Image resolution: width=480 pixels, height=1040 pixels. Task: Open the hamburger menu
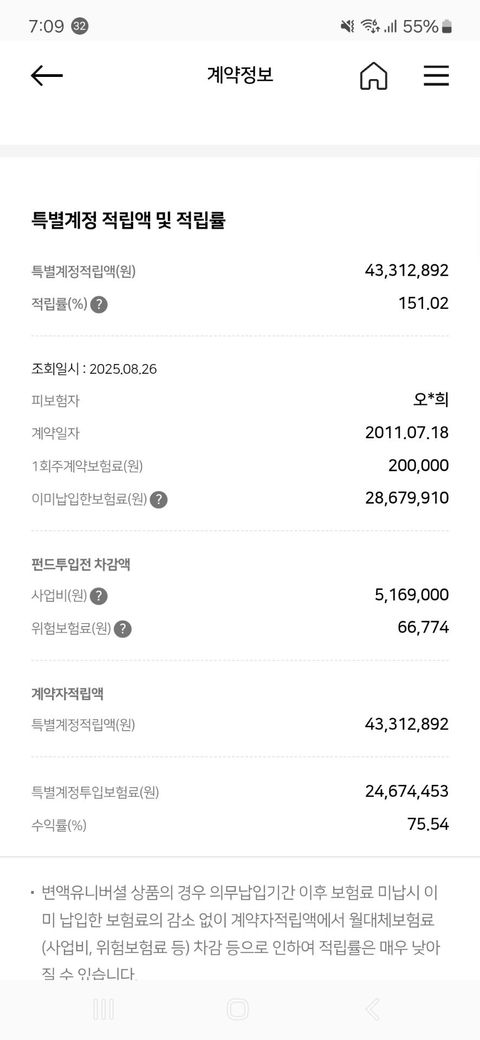[436, 76]
